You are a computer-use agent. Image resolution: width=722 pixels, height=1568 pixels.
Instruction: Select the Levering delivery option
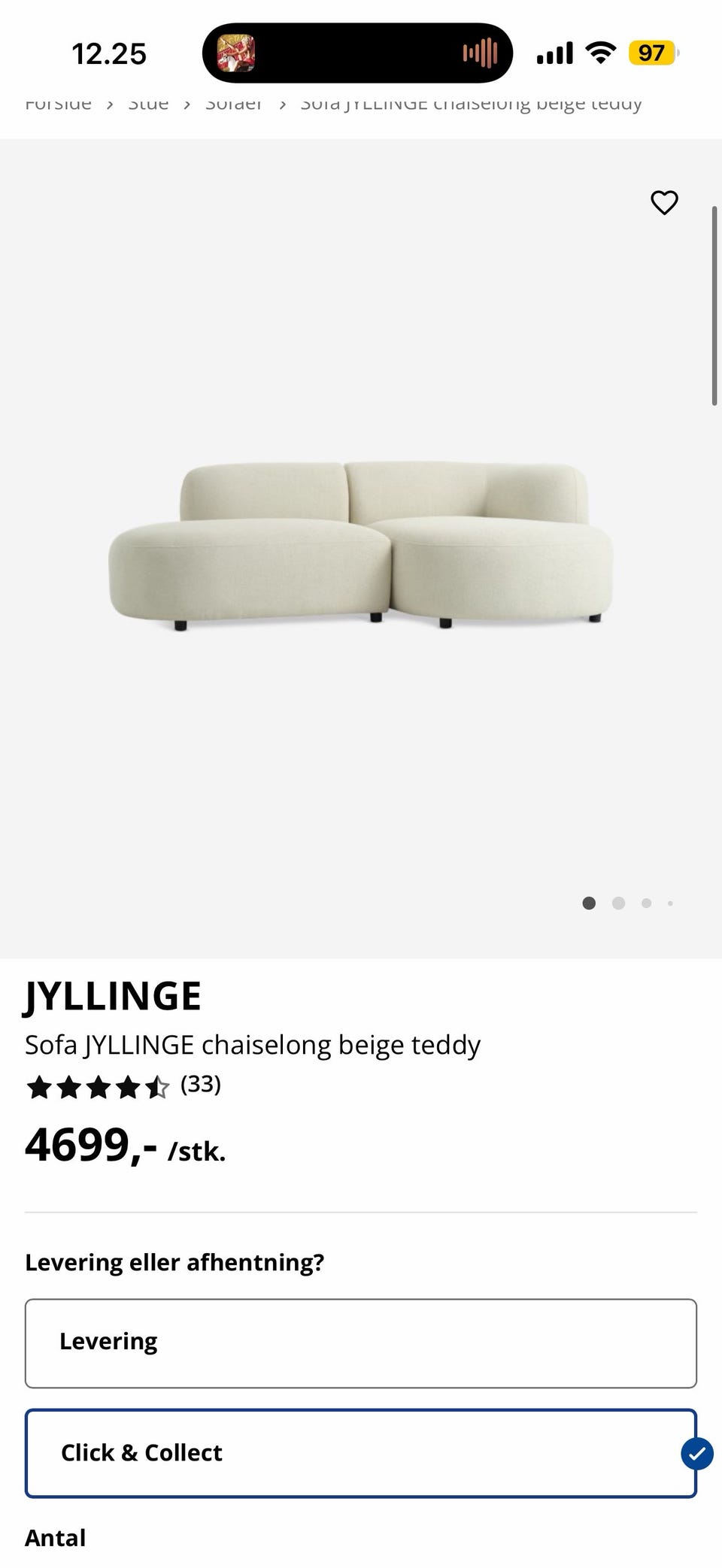(x=361, y=1342)
